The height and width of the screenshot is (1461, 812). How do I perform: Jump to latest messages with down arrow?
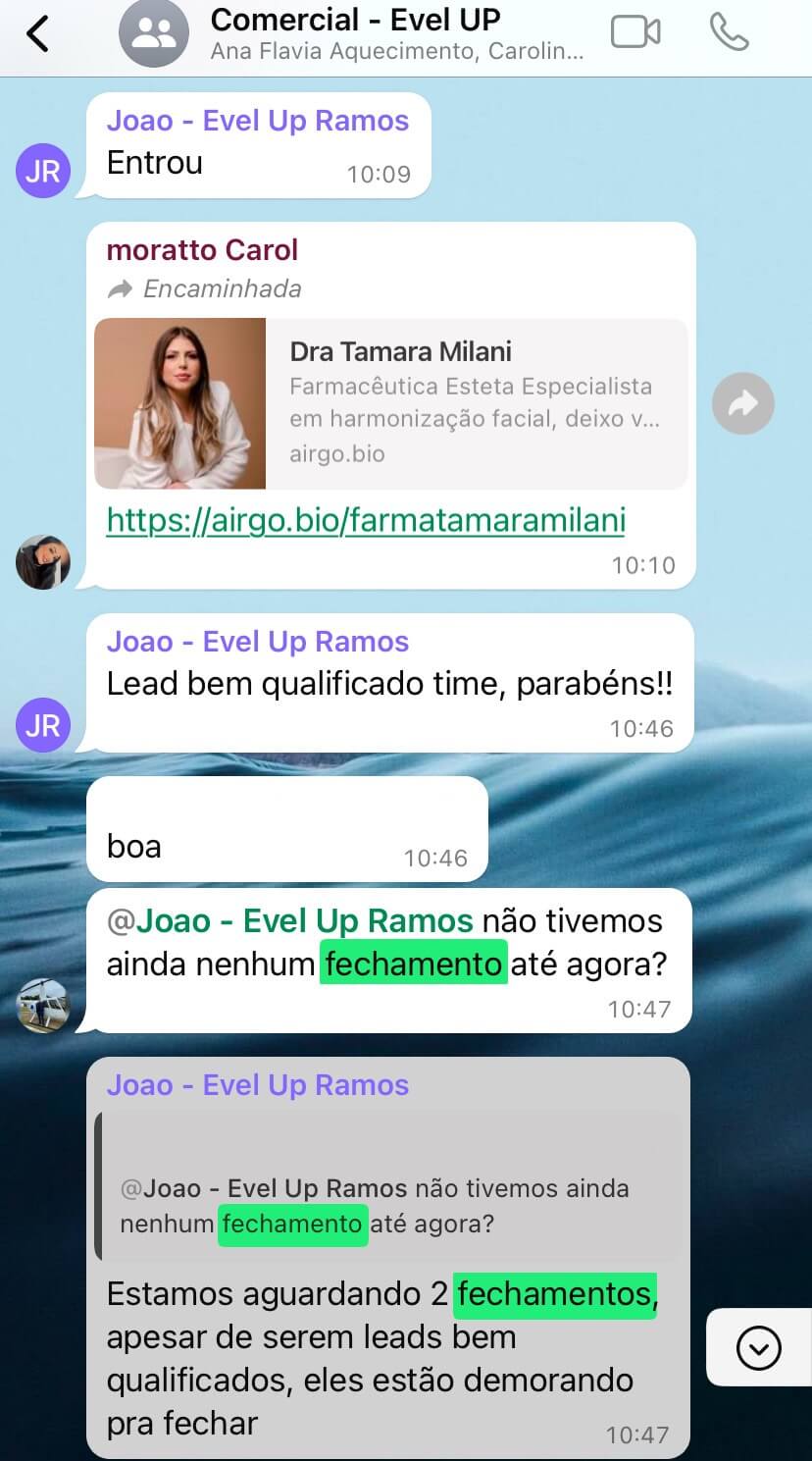(758, 1347)
